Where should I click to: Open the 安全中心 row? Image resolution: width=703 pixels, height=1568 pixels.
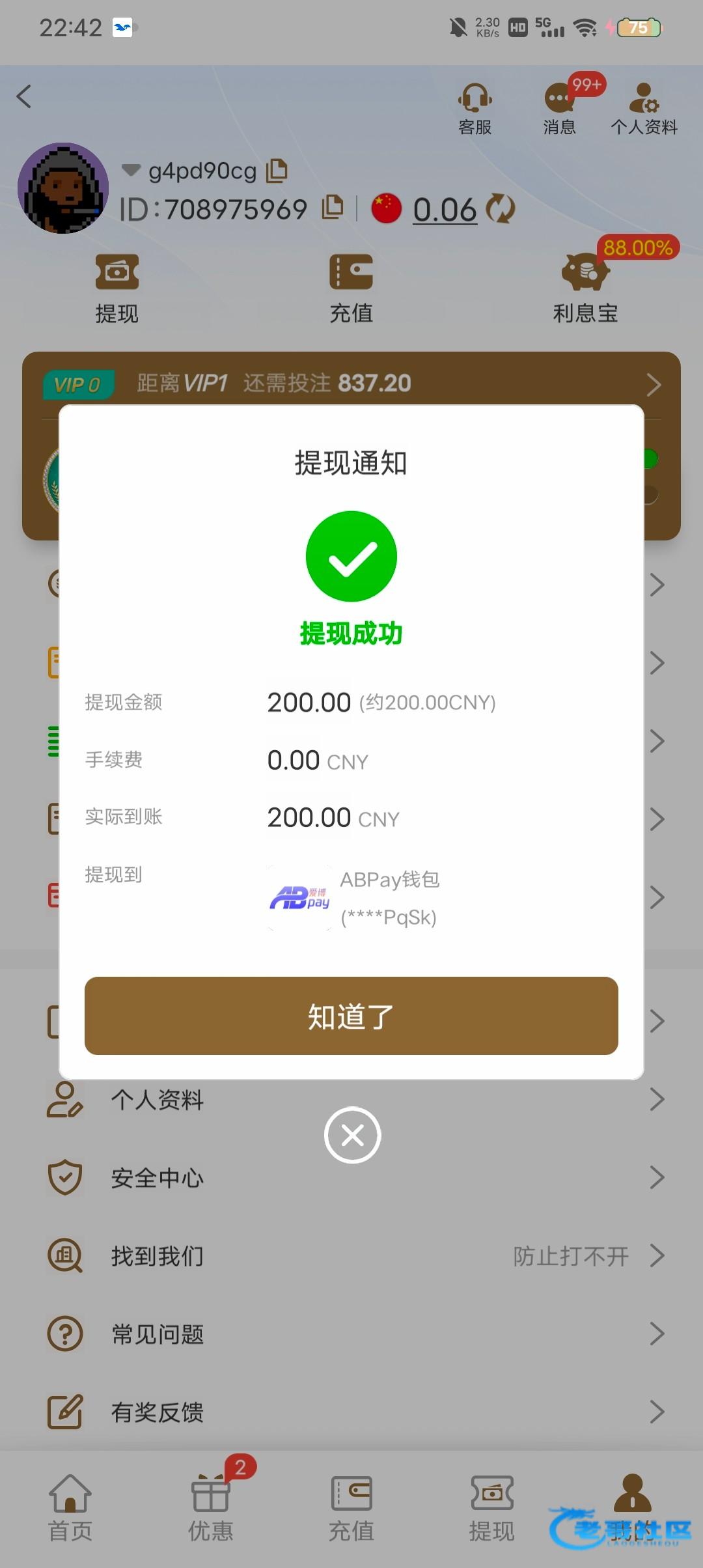pyautogui.click(x=351, y=1177)
